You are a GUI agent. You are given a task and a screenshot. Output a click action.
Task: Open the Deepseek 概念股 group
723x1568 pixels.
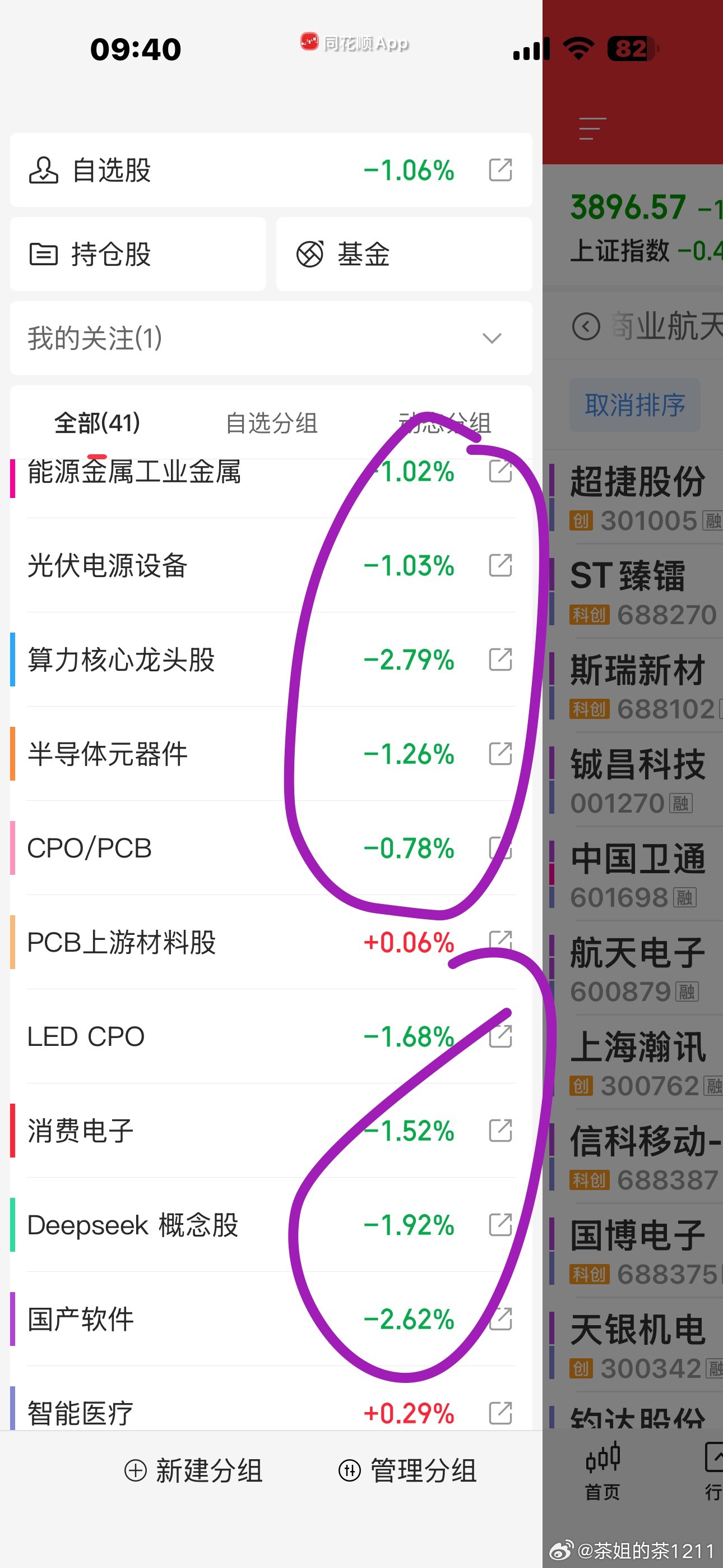point(271,1225)
